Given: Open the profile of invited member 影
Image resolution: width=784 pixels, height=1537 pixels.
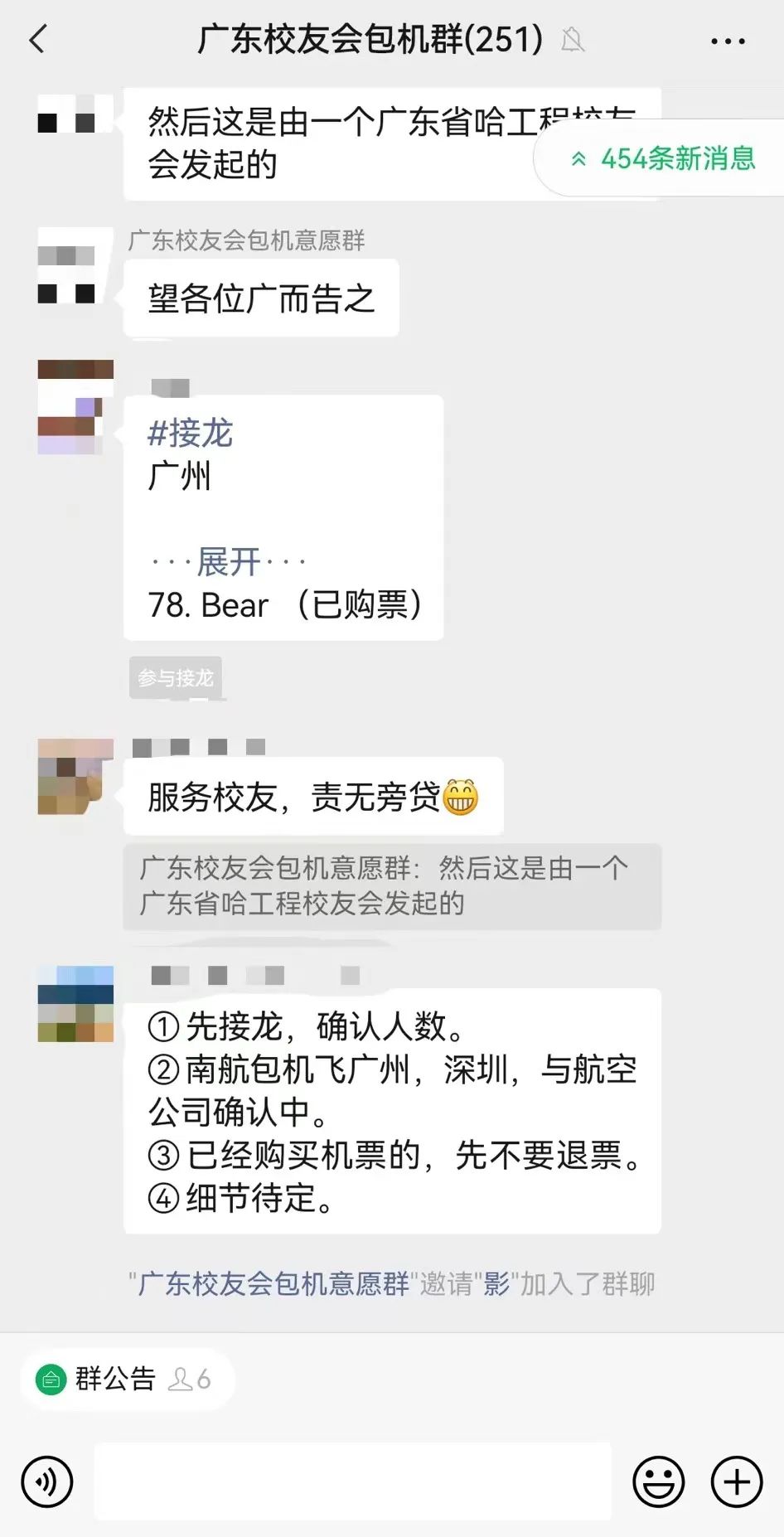Looking at the screenshot, I should tap(496, 1283).
